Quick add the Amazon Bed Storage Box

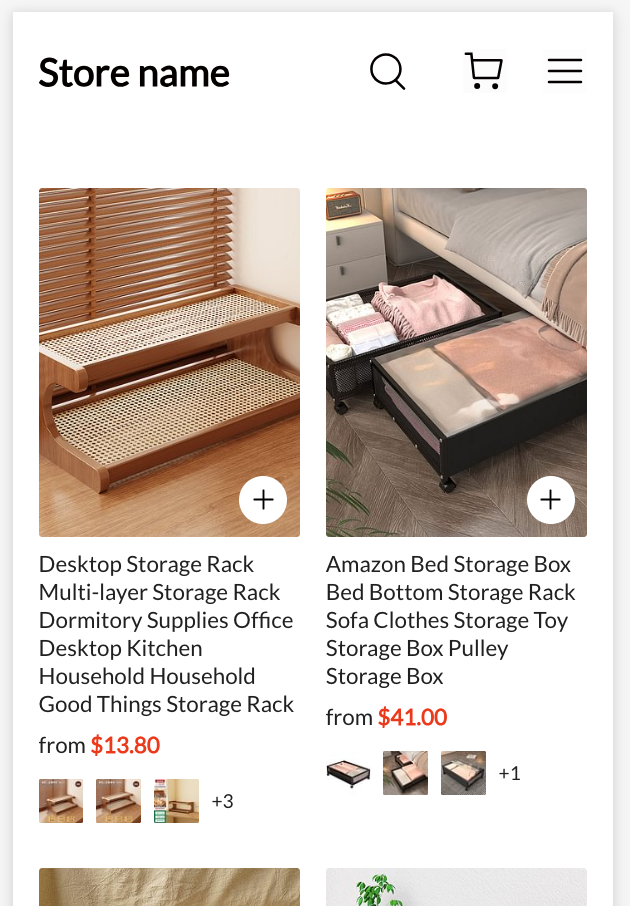pos(550,500)
